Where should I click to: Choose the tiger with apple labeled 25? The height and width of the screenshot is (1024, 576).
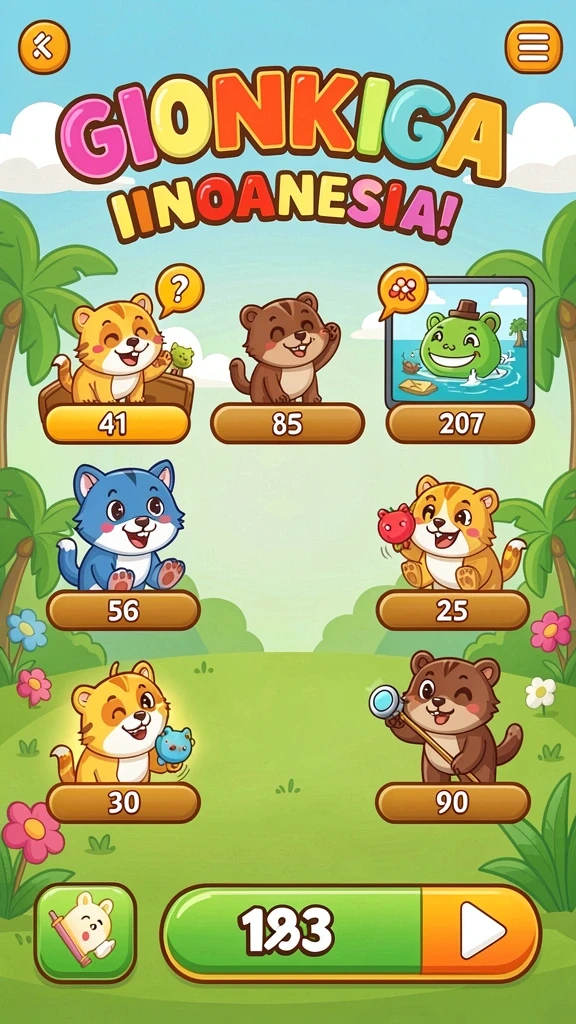[x=453, y=552]
